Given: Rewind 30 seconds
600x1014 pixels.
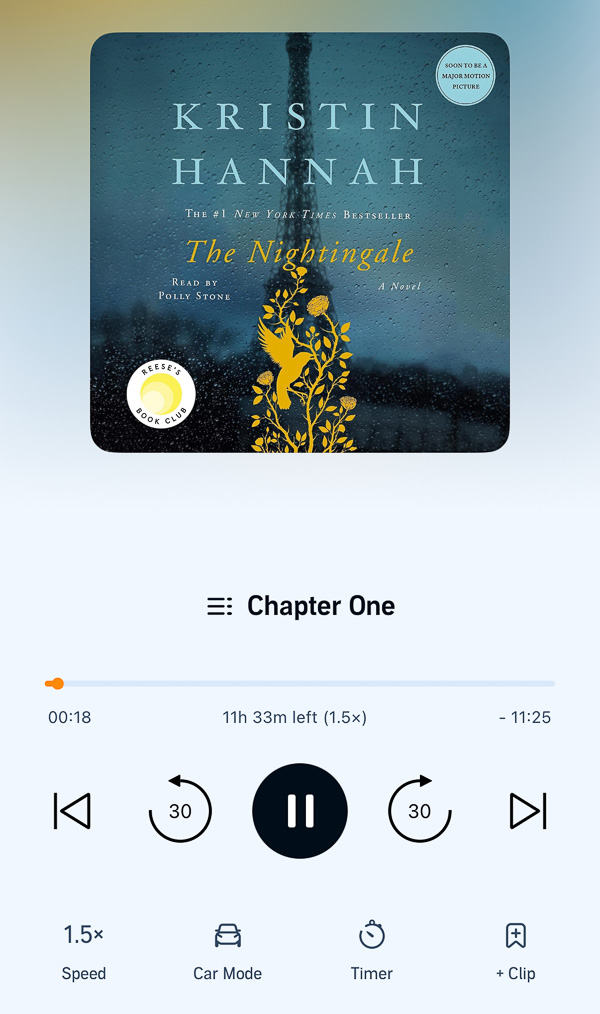Looking at the screenshot, I should pos(180,810).
